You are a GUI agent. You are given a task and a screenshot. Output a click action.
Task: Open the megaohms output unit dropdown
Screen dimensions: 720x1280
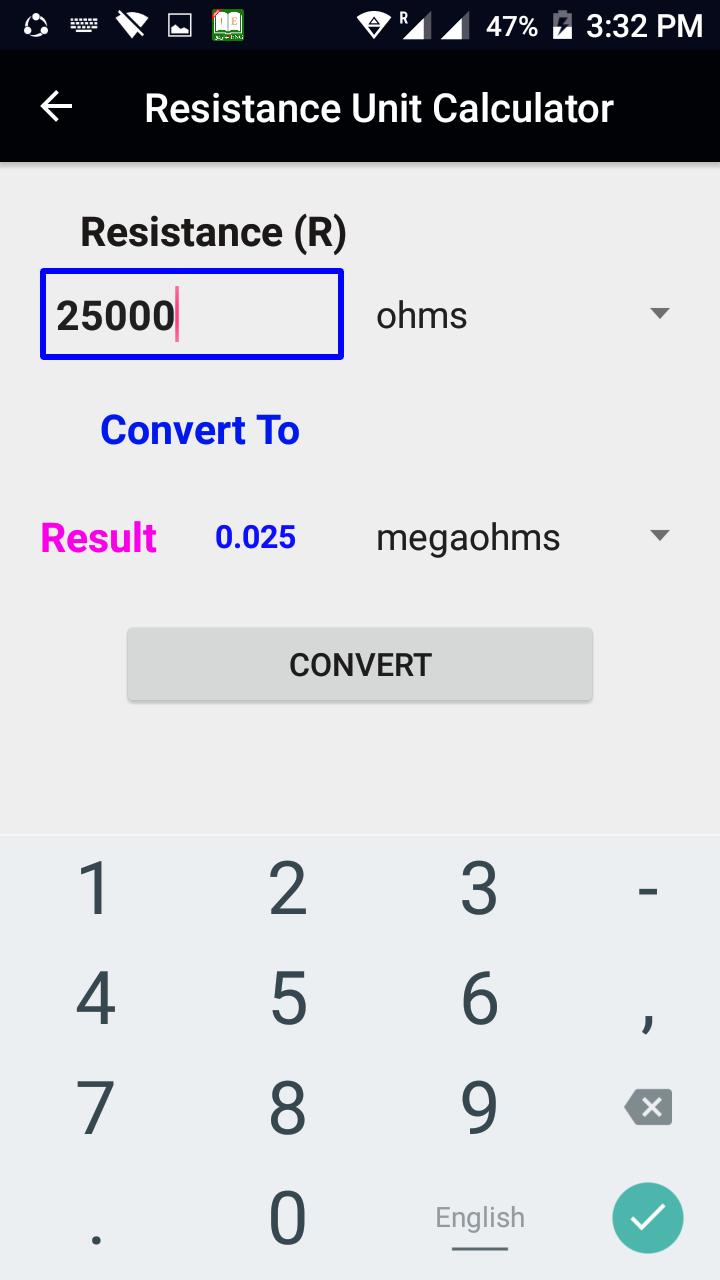522,537
